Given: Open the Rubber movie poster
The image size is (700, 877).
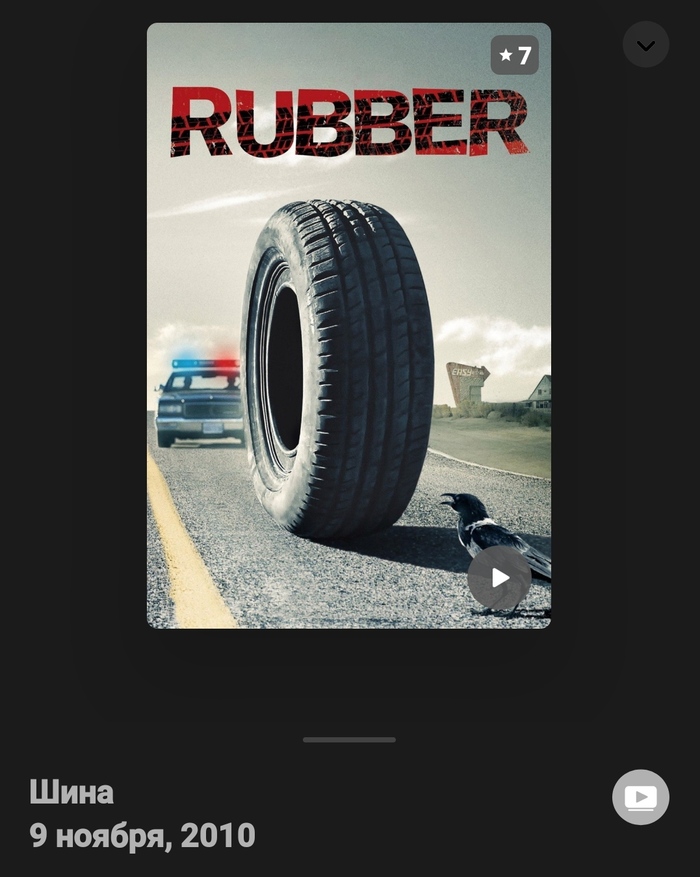Looking at the screenshot, I should (348, 300).
